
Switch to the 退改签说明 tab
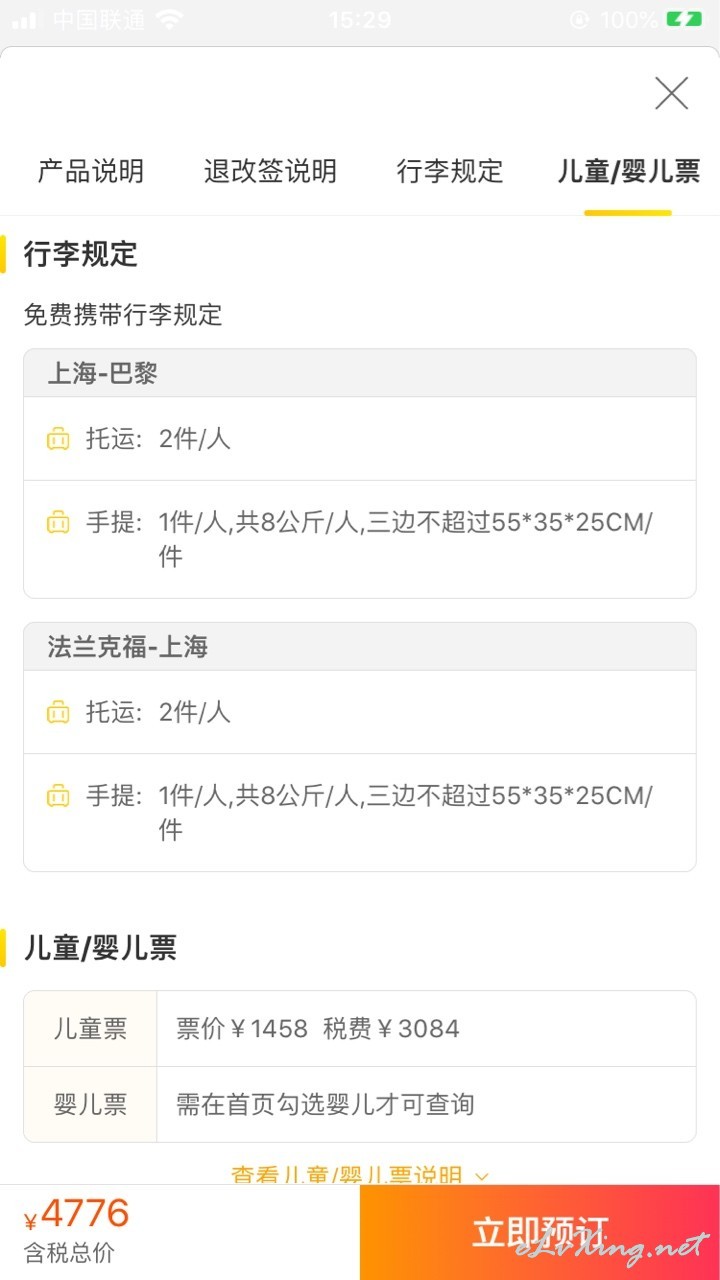click(x=270, y=171)
